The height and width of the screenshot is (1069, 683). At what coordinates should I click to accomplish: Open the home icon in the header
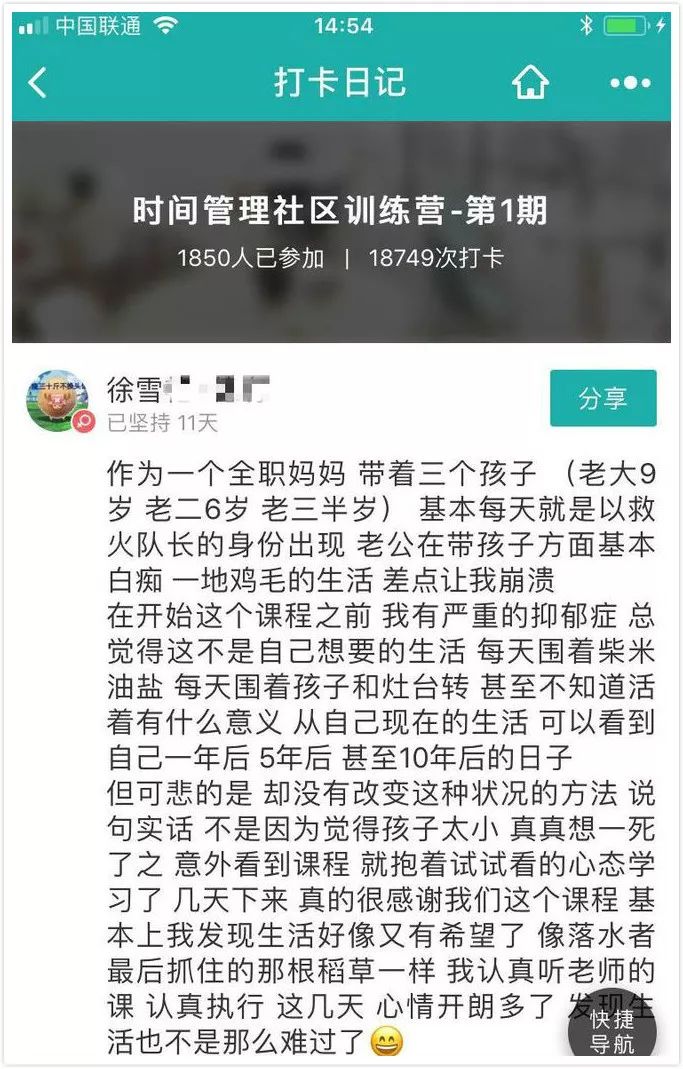pos(531,83)
